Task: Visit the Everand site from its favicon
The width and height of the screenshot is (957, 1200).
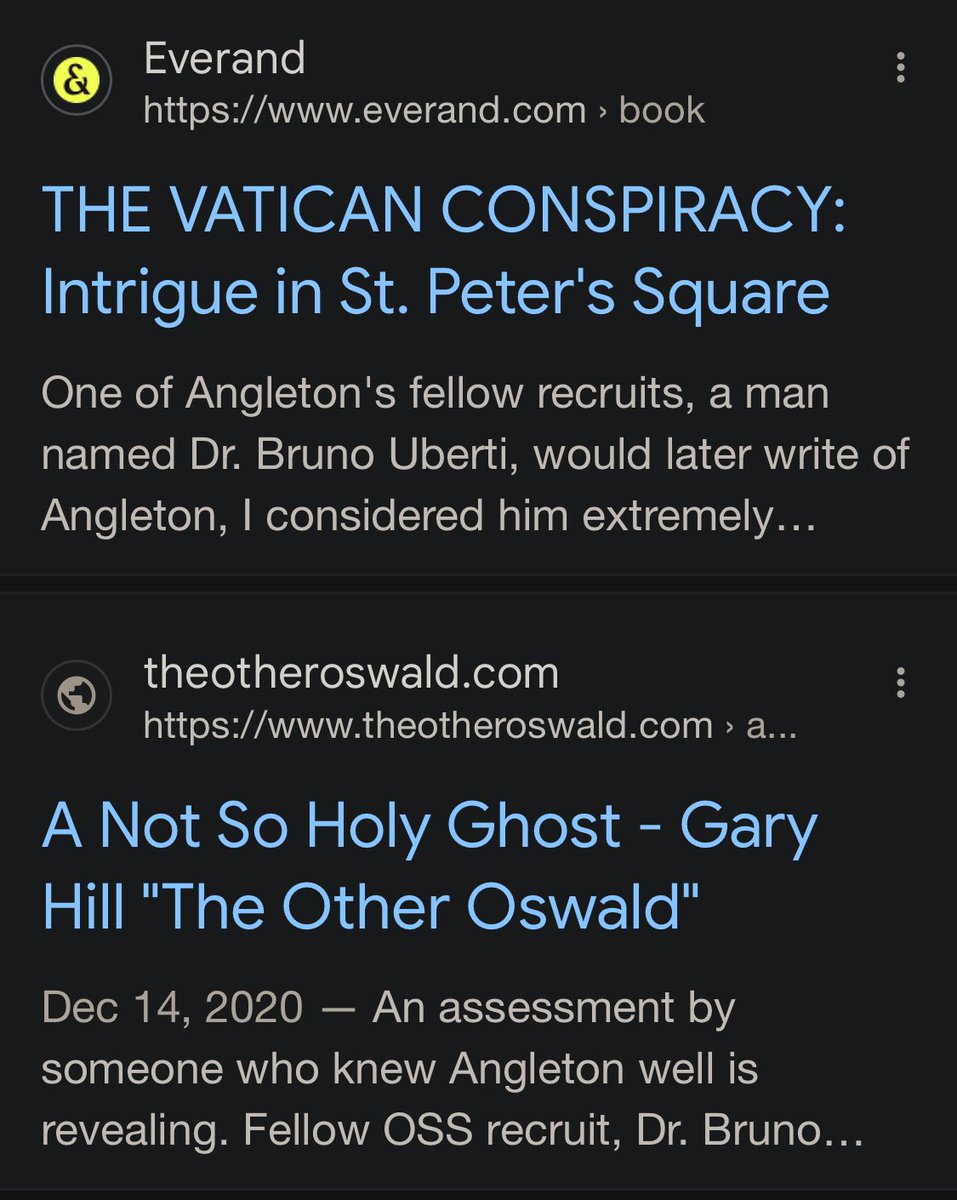Action: click(75, 84)
